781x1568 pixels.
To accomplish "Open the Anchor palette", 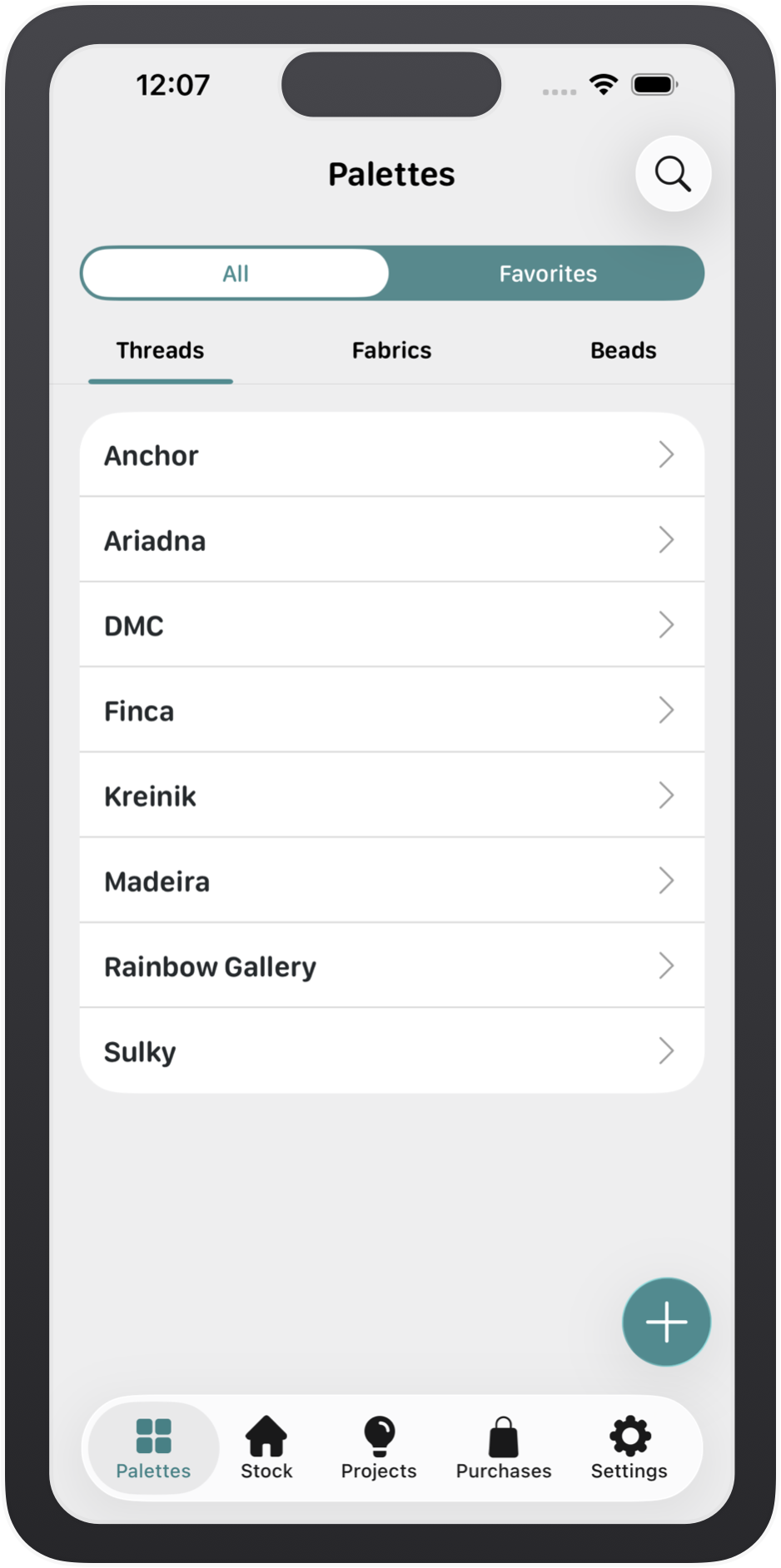I will pos(391,455).
